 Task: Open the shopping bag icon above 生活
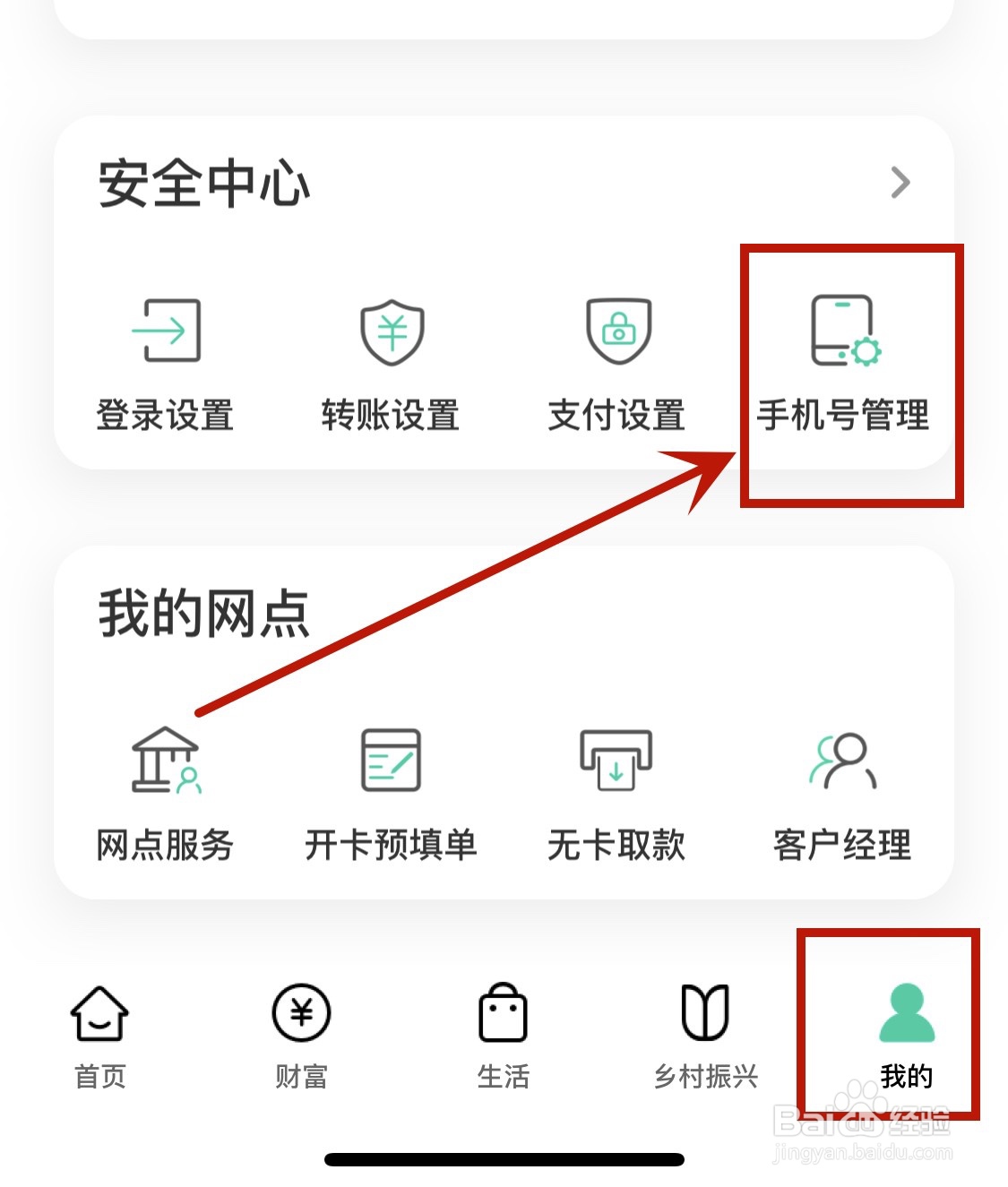click(x=503, y=1011)
